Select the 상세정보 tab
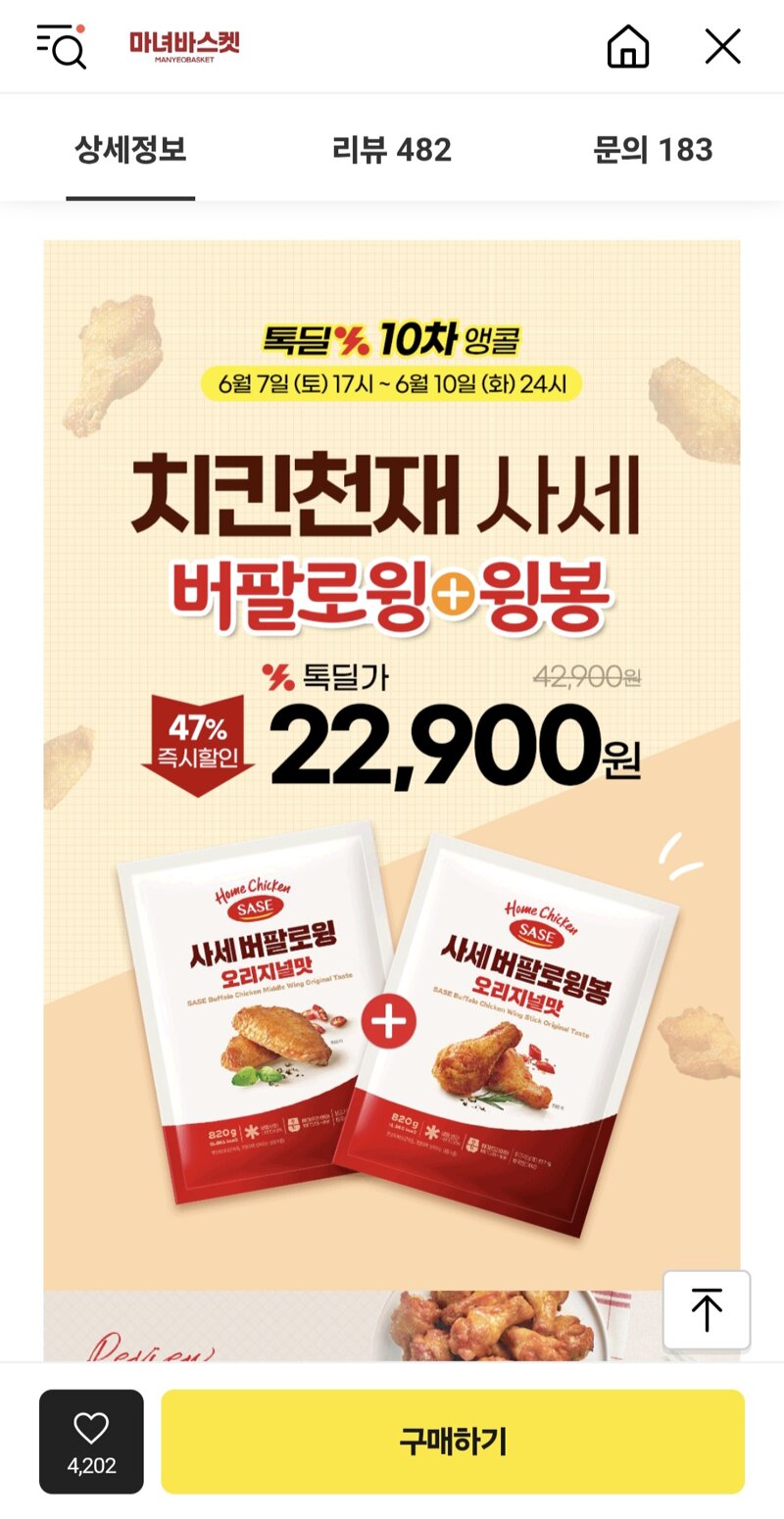 point(130,150)
